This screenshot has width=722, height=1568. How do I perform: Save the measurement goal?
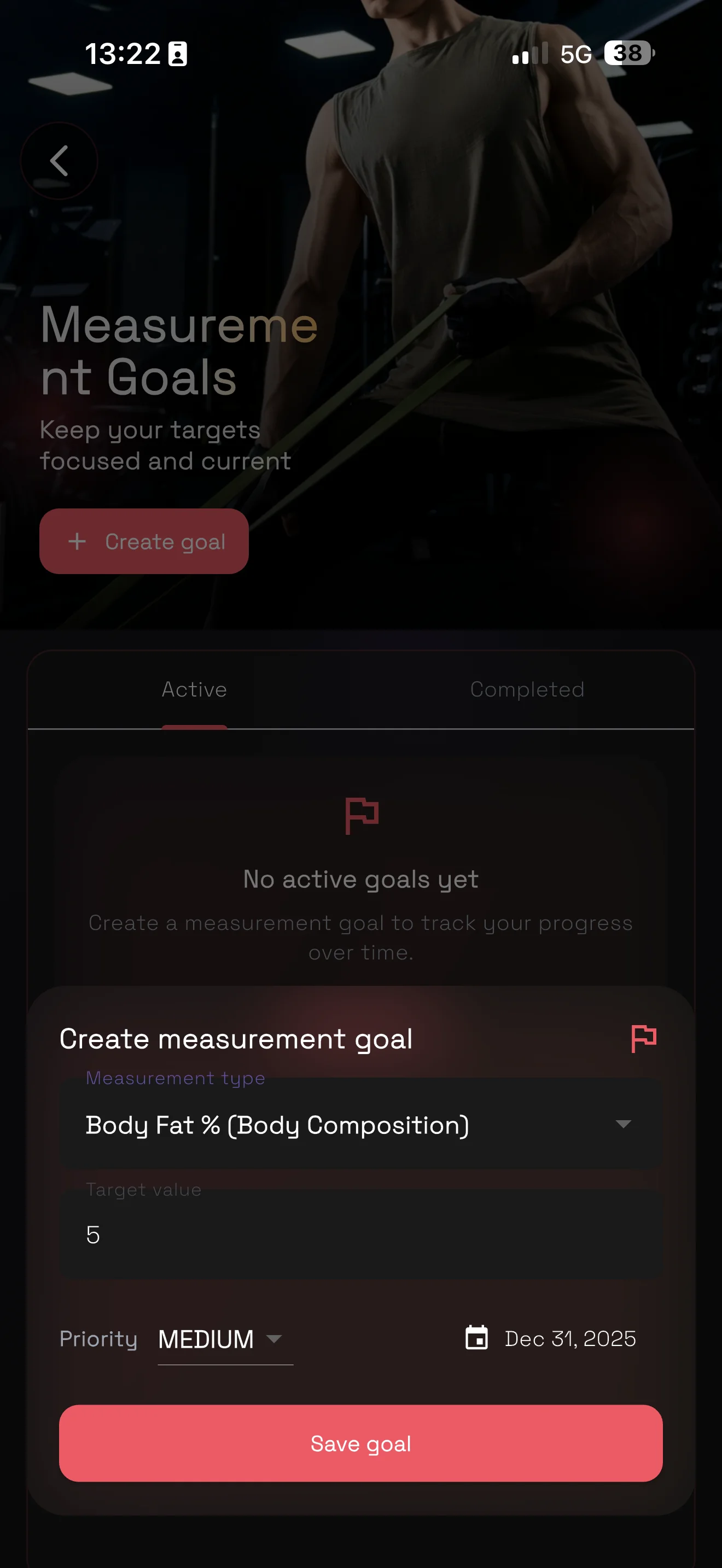point(360,1443)
